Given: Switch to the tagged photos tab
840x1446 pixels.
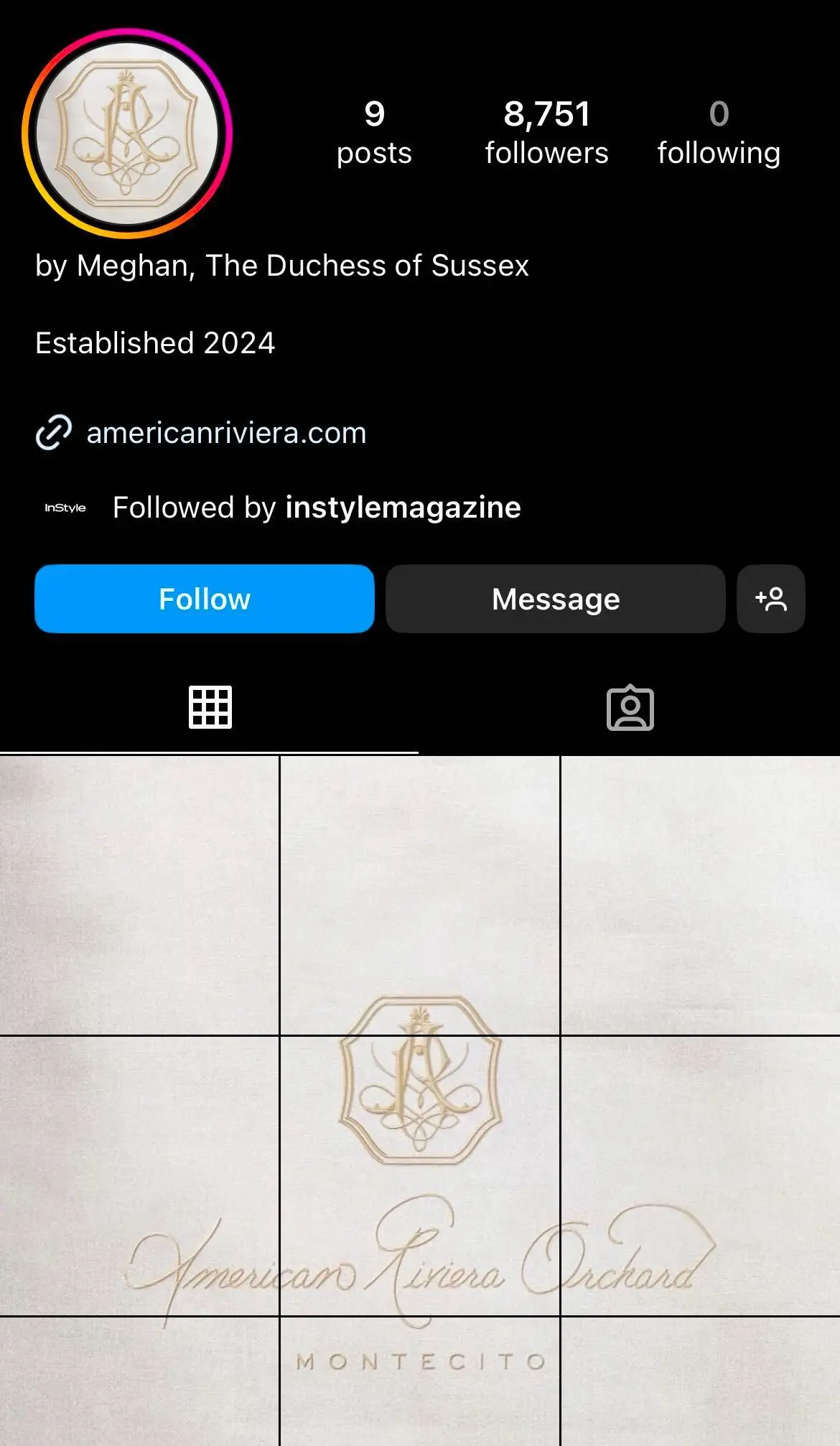Looking at the screenshot, I should click(630, 708).
